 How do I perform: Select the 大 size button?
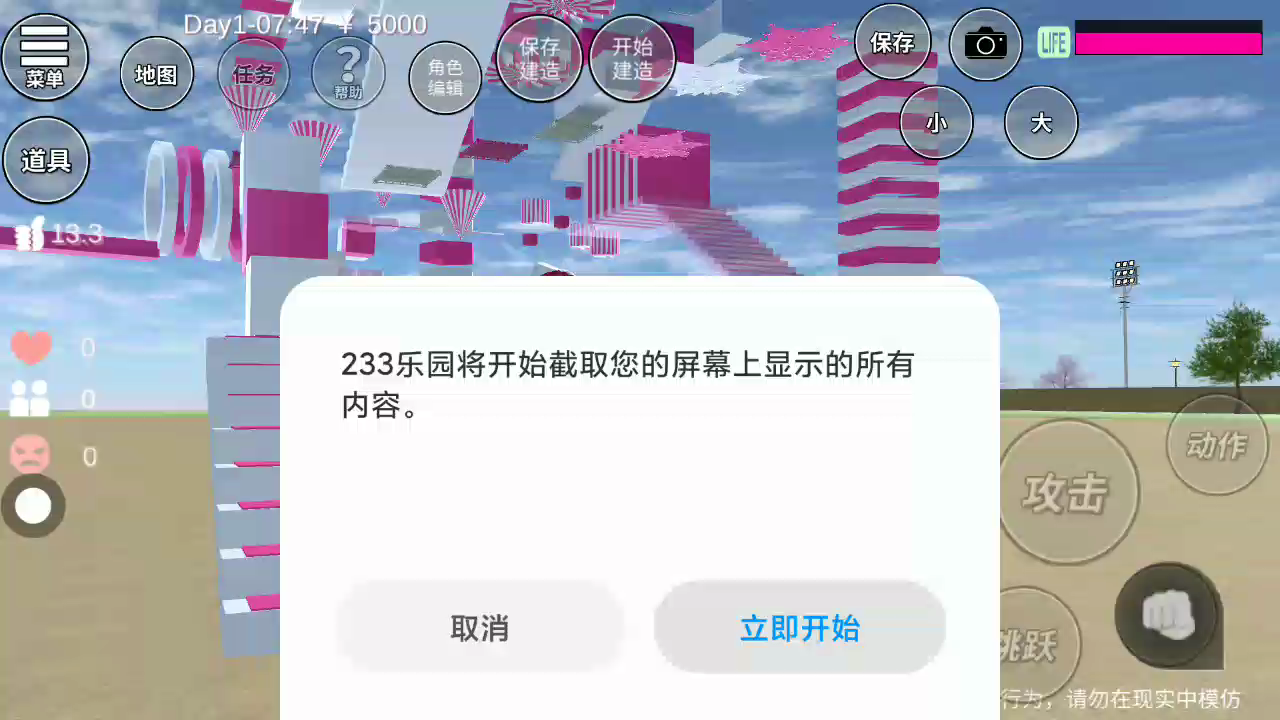[x=1041, y=123]
